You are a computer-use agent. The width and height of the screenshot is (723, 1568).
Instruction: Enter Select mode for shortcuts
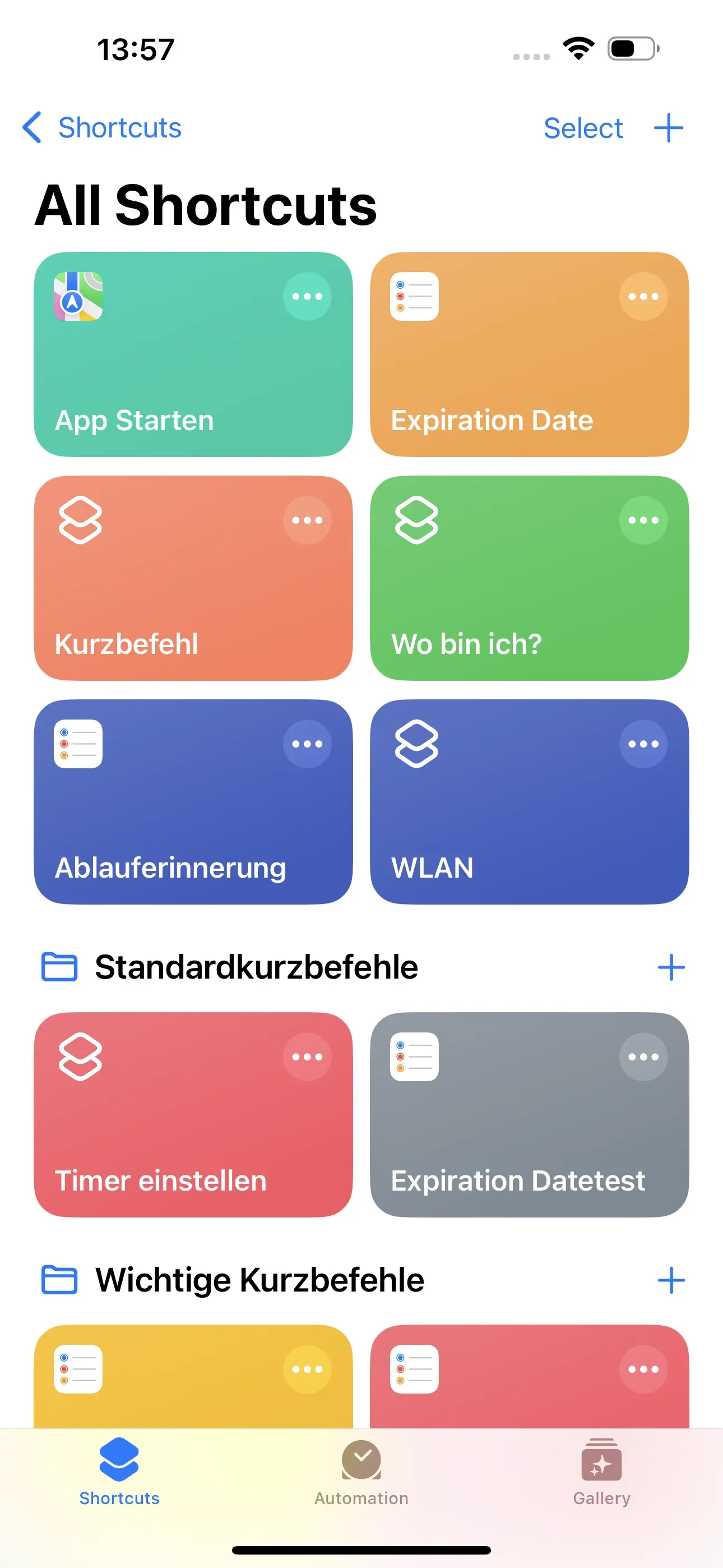(582, 127)
